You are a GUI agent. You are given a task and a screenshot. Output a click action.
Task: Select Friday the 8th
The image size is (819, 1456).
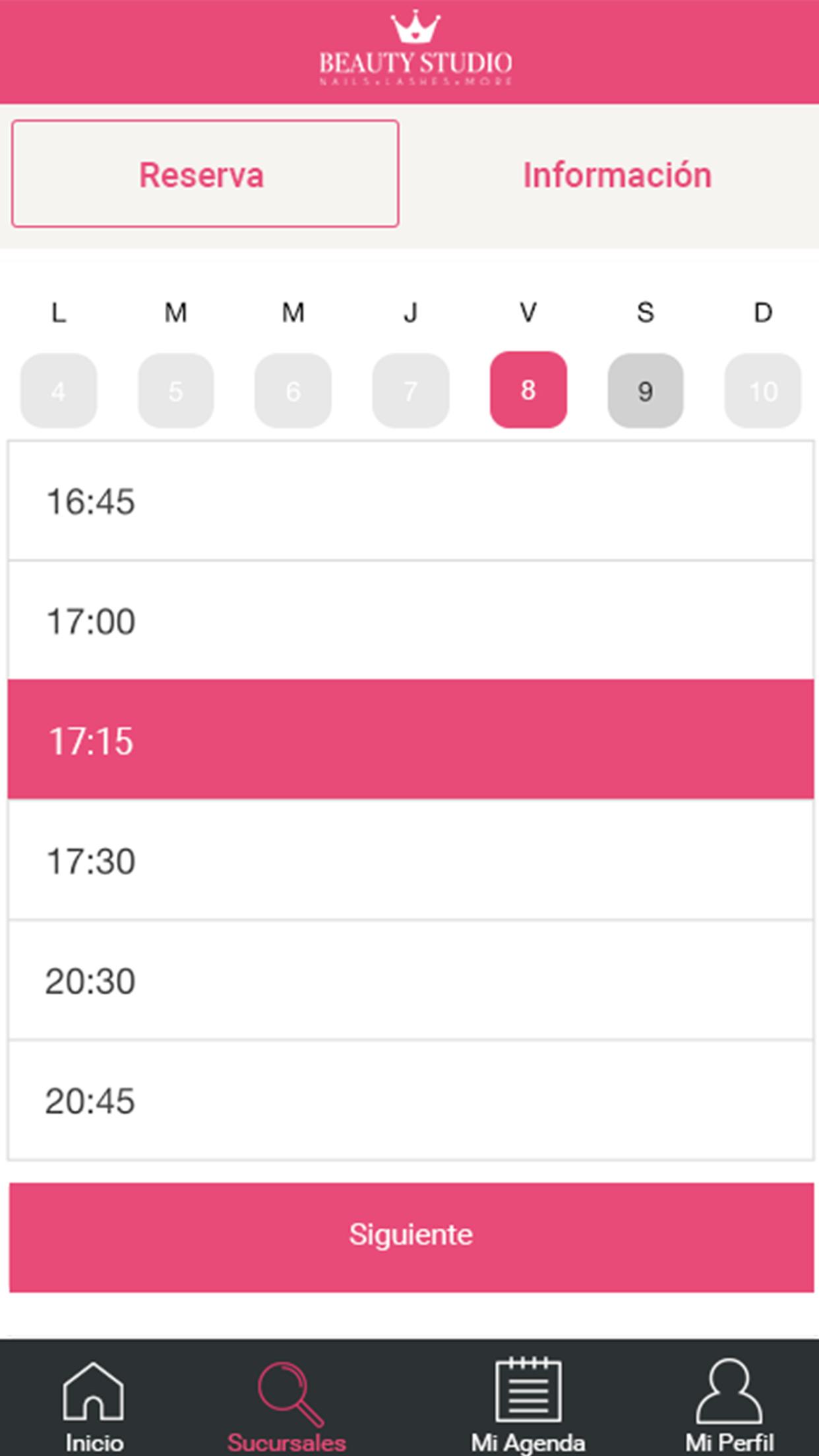tap(528, 390)
